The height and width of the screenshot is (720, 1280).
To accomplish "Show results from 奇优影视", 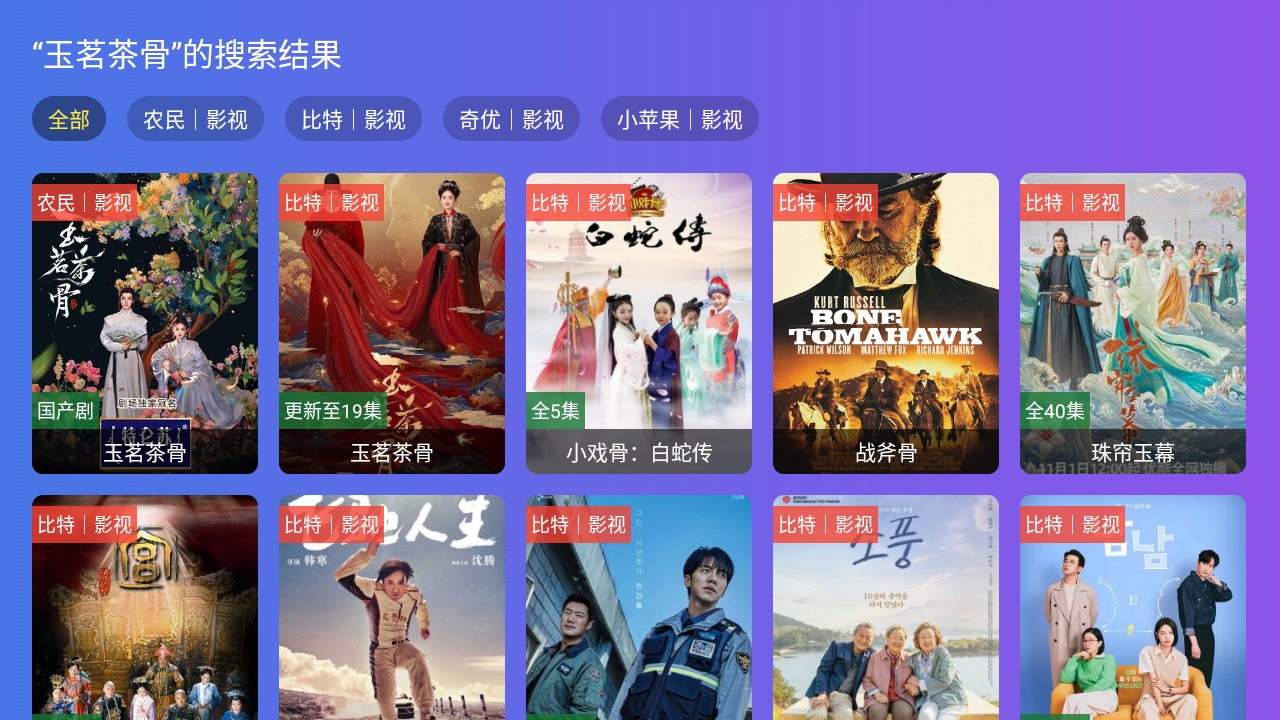I will [511, 119].
